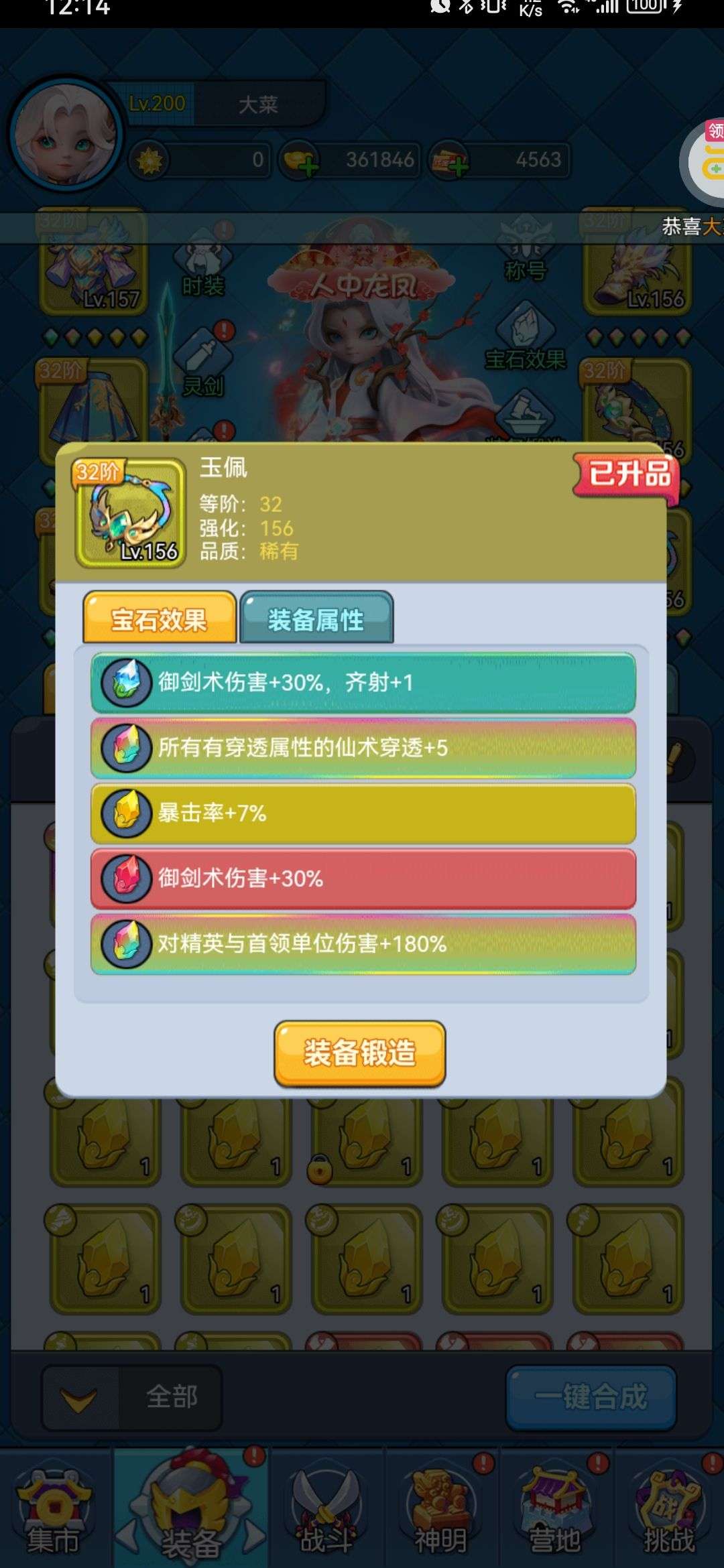Image resolution: width=724 pixels, height=1568 pixels.
Task: Select the 宝石效果 tab
Action: 160,618
